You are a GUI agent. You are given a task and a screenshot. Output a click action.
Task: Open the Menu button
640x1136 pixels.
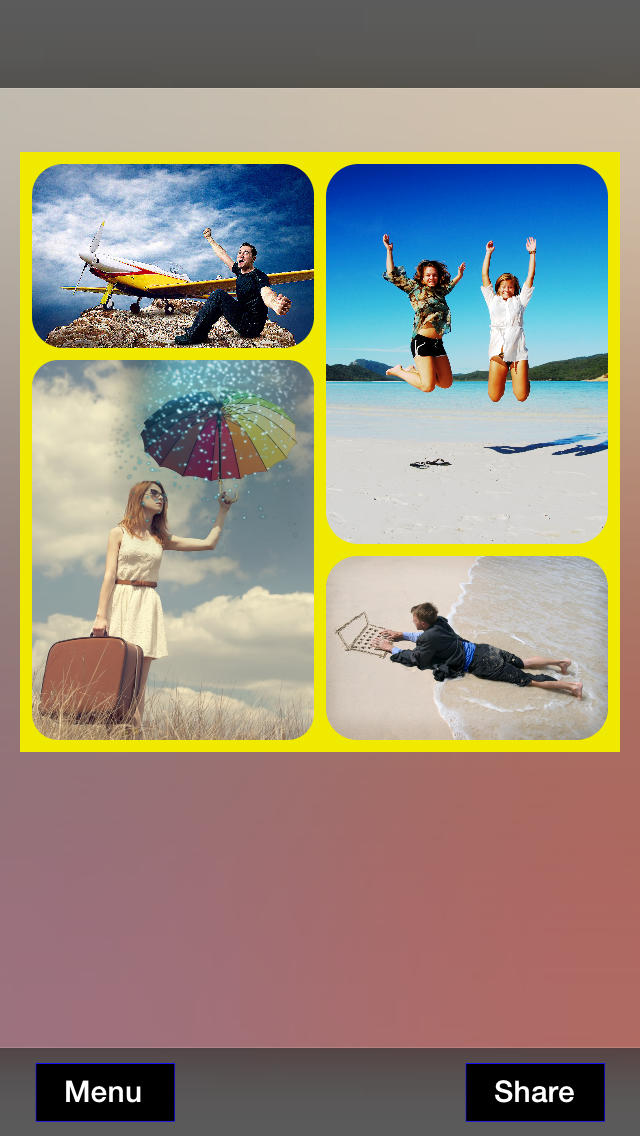point(105,1092)
